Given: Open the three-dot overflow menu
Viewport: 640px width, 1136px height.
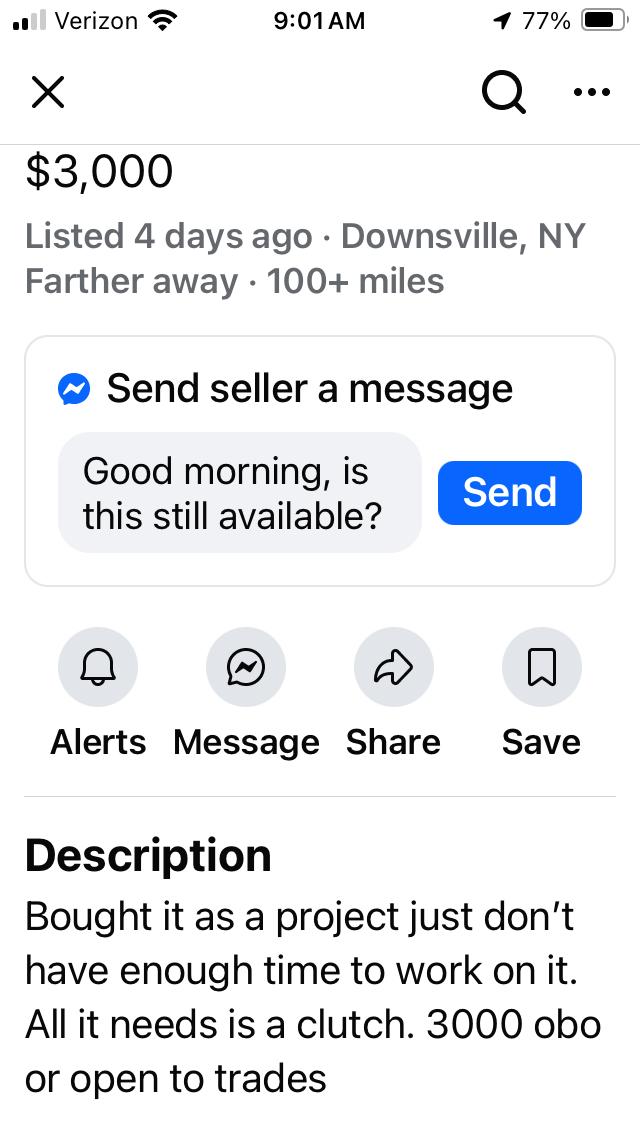Looking at the screenshot, I should (x=591, y=93).
